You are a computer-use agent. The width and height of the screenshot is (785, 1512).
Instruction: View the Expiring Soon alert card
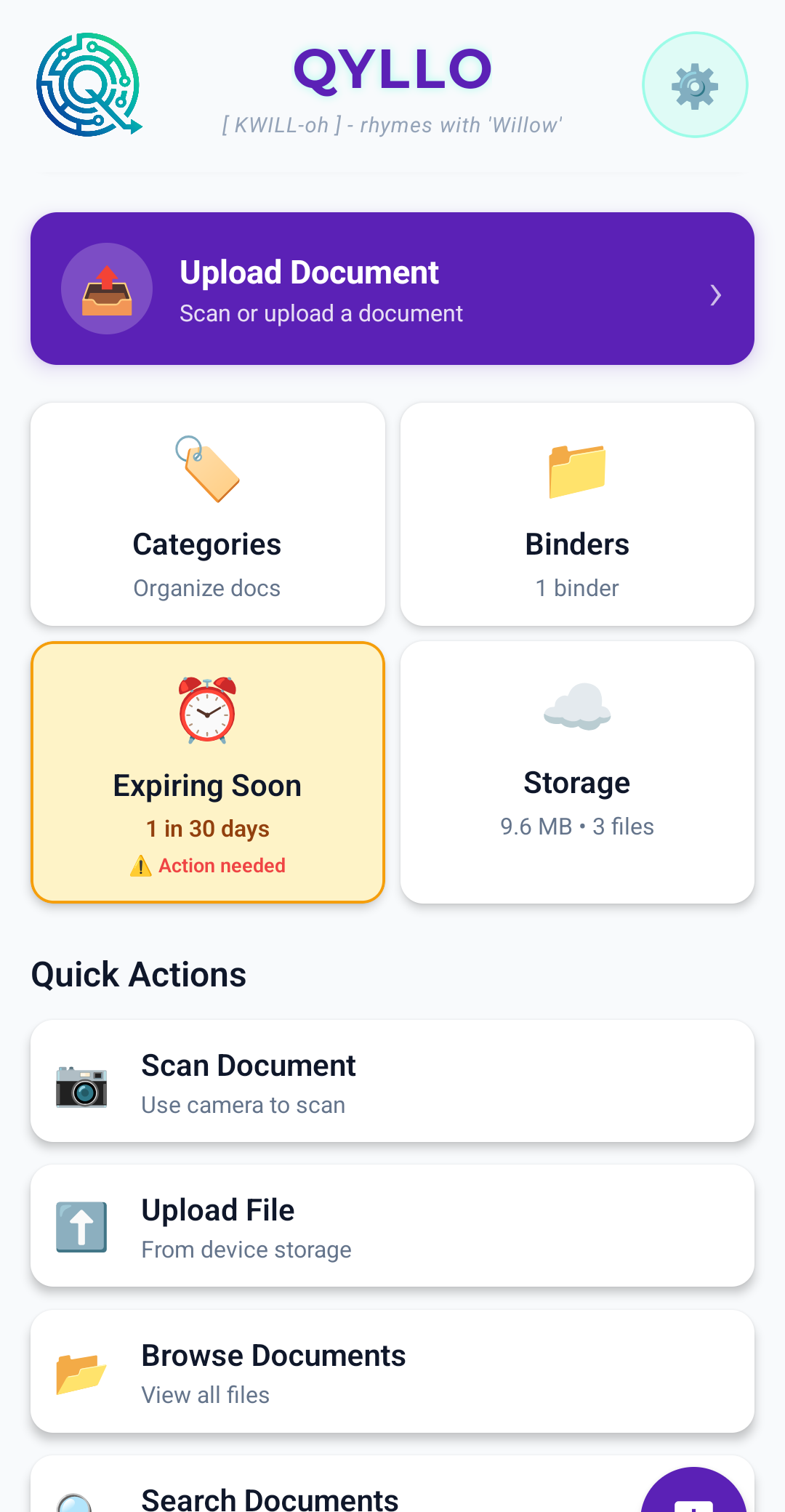(208, 772)
